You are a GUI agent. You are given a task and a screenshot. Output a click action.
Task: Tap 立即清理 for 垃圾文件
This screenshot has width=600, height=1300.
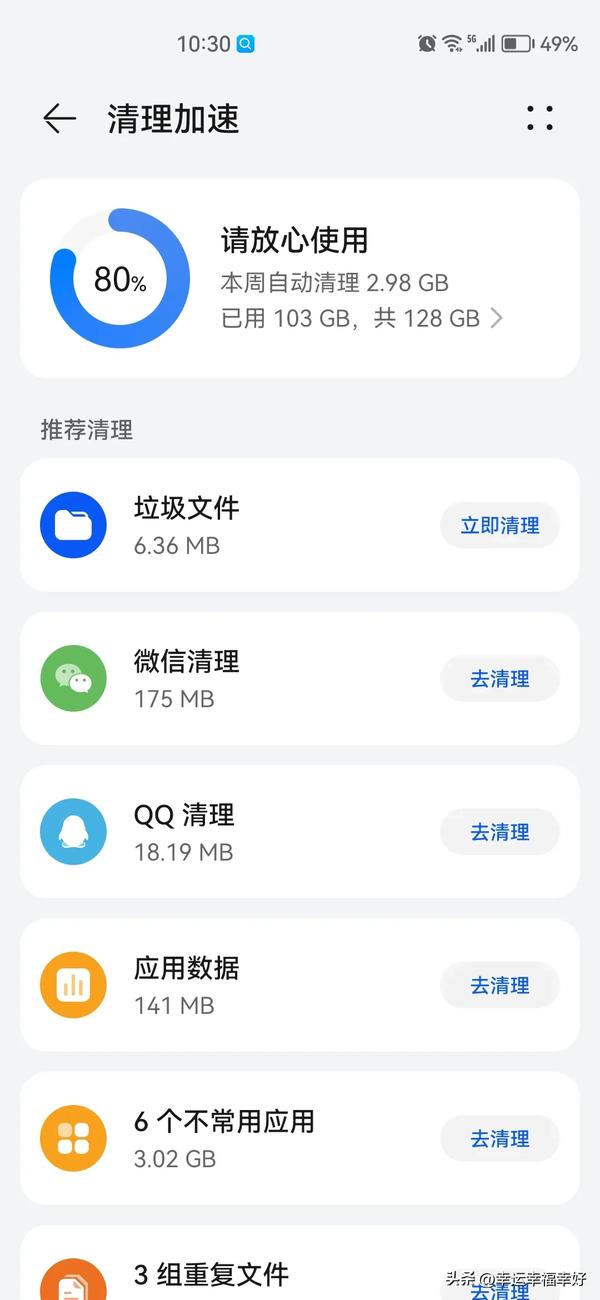point(500,526)
